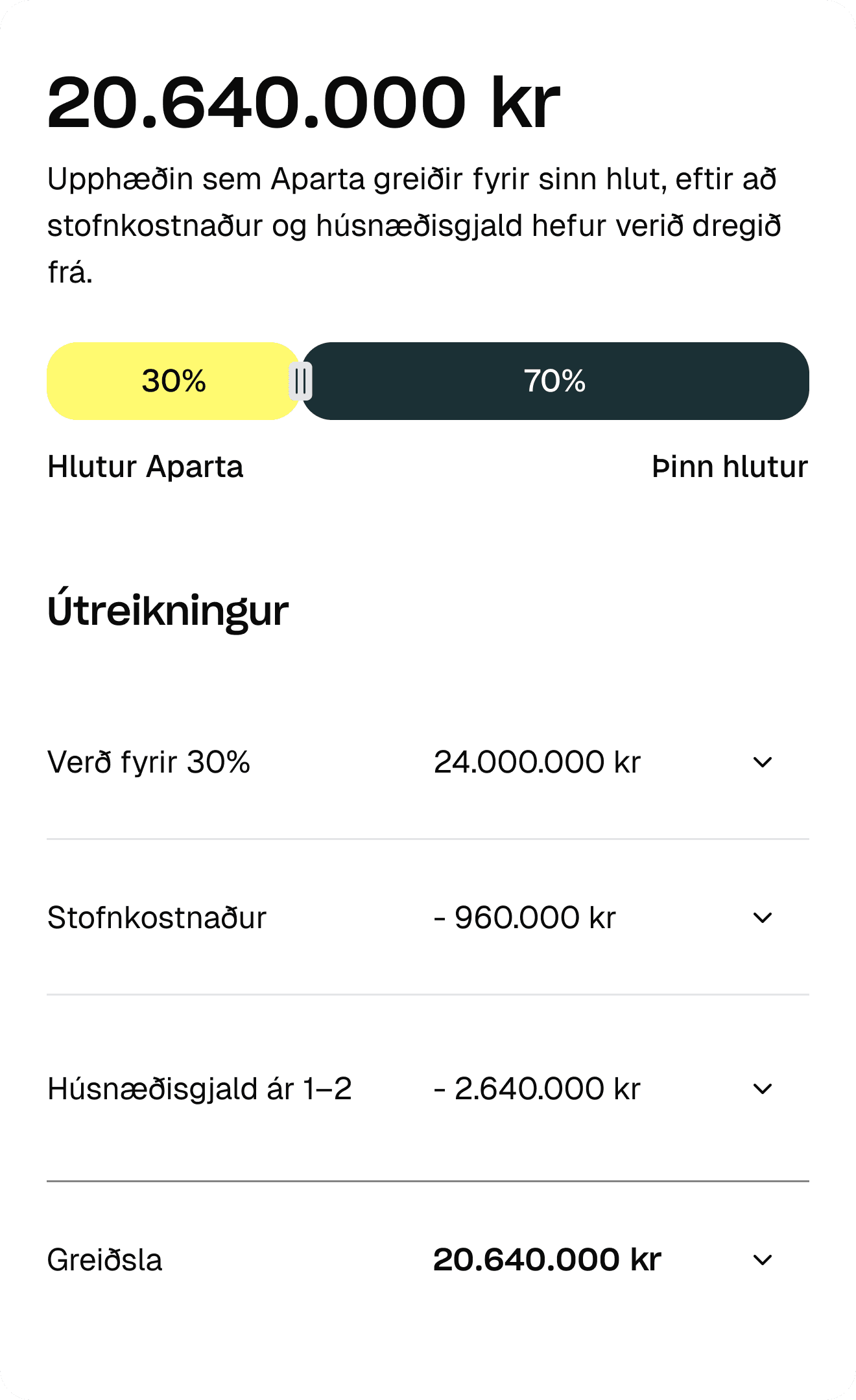Viewport: 856px width, 1400px height.
Task: Click the Greiðsla row label
Action: (x=104, y=1260)
